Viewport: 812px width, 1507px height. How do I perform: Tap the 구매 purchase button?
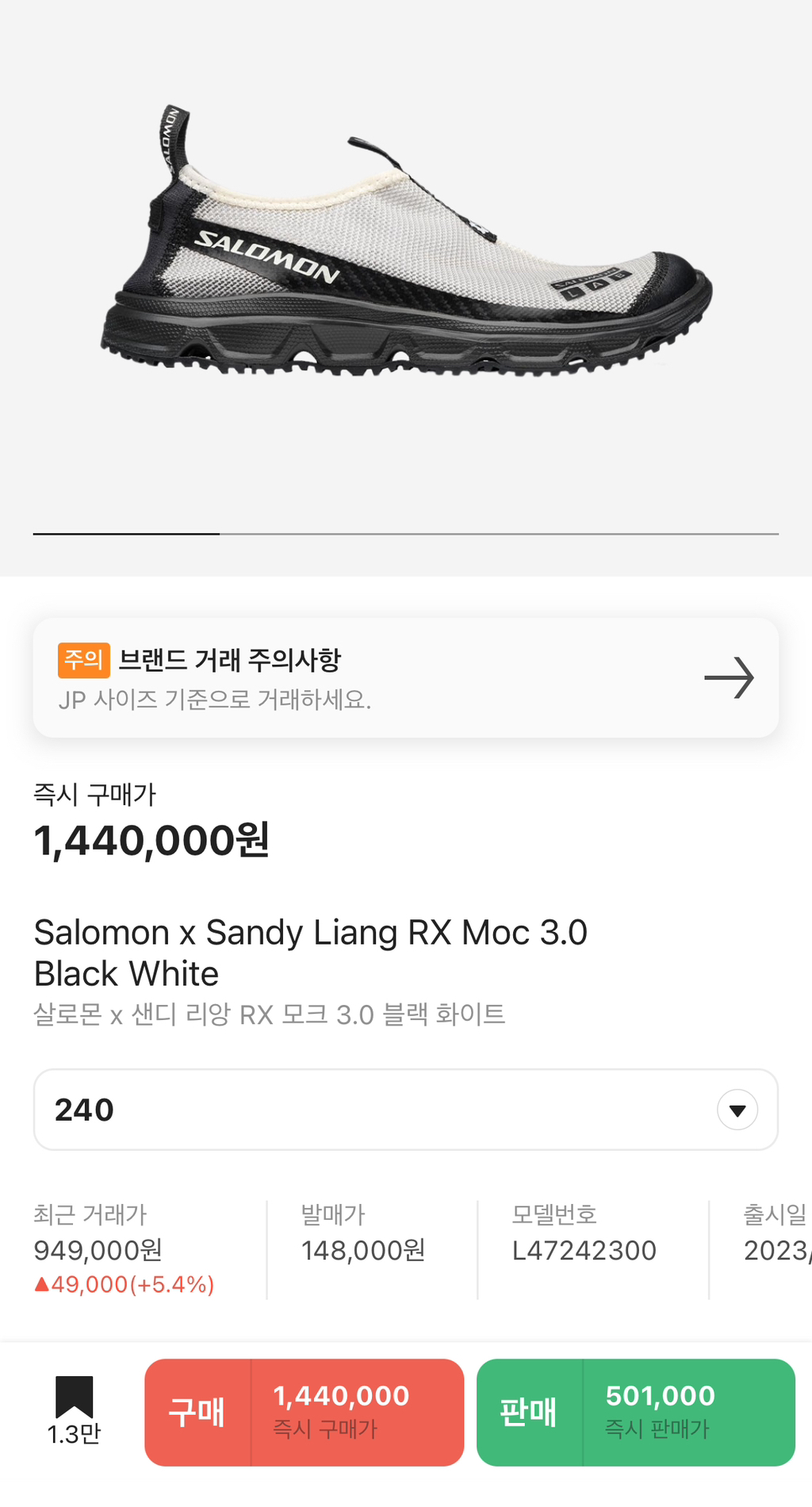coord(304,1412)
